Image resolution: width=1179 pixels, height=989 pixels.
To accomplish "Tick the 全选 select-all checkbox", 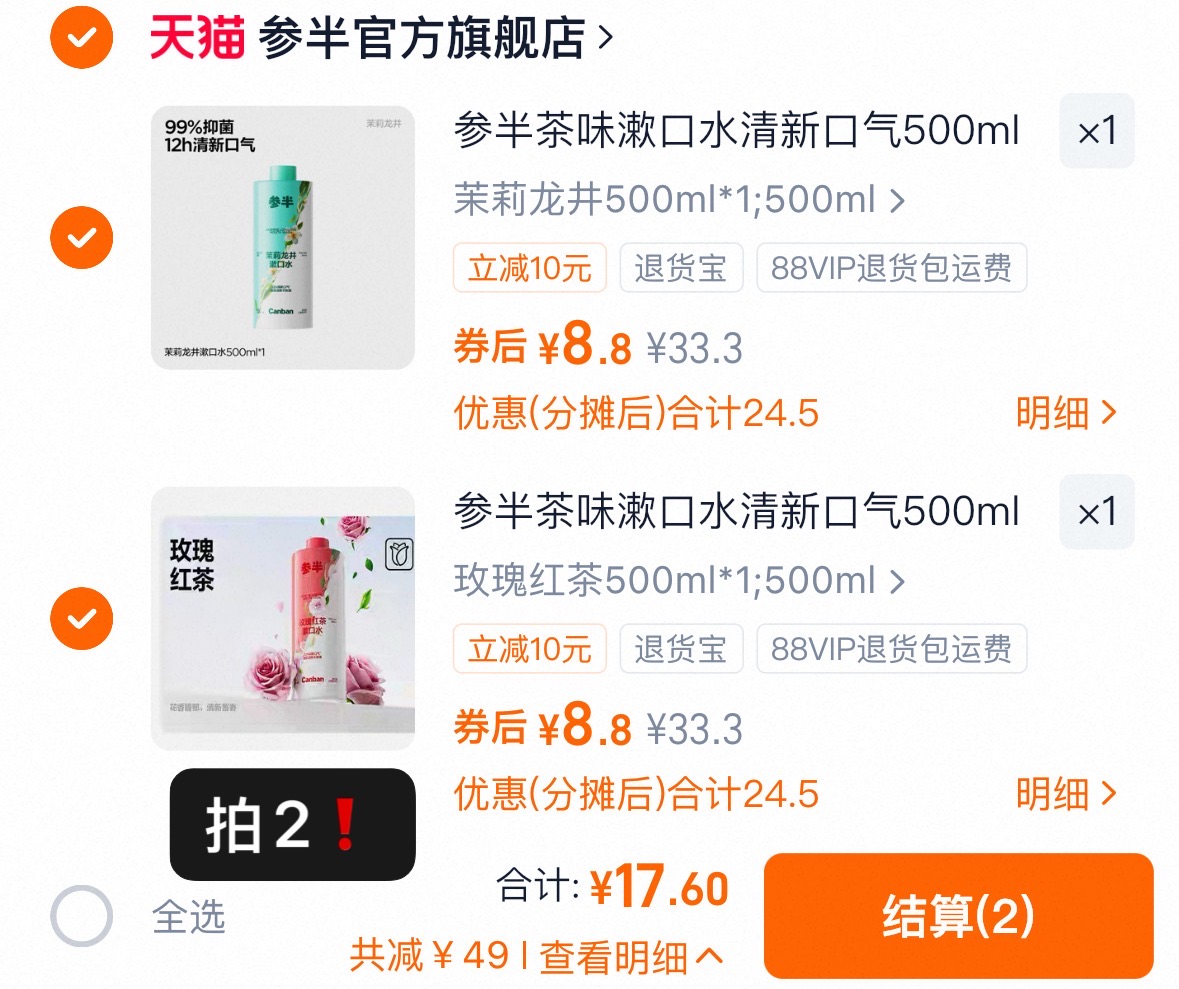I will click(x=81, y=915).
